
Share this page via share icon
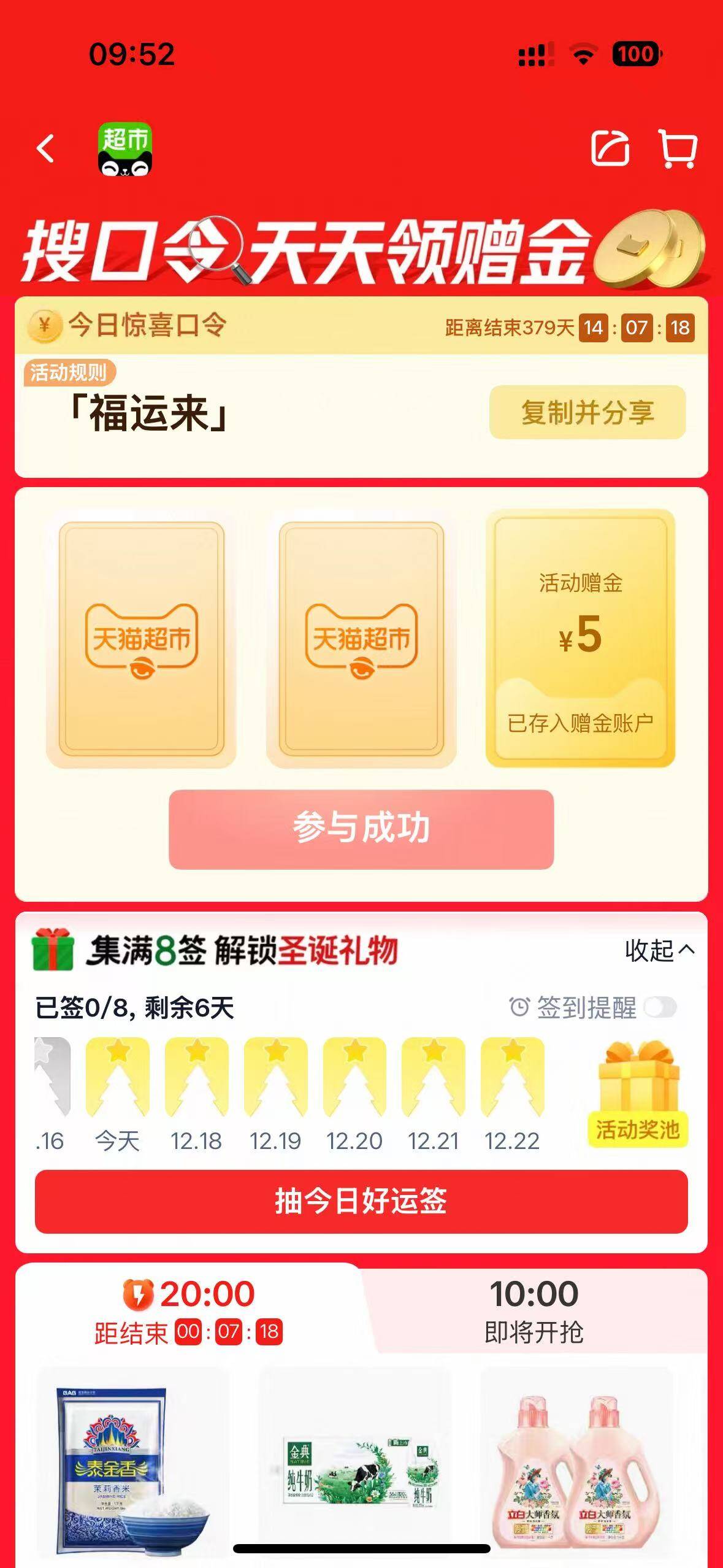coord(610,148)
